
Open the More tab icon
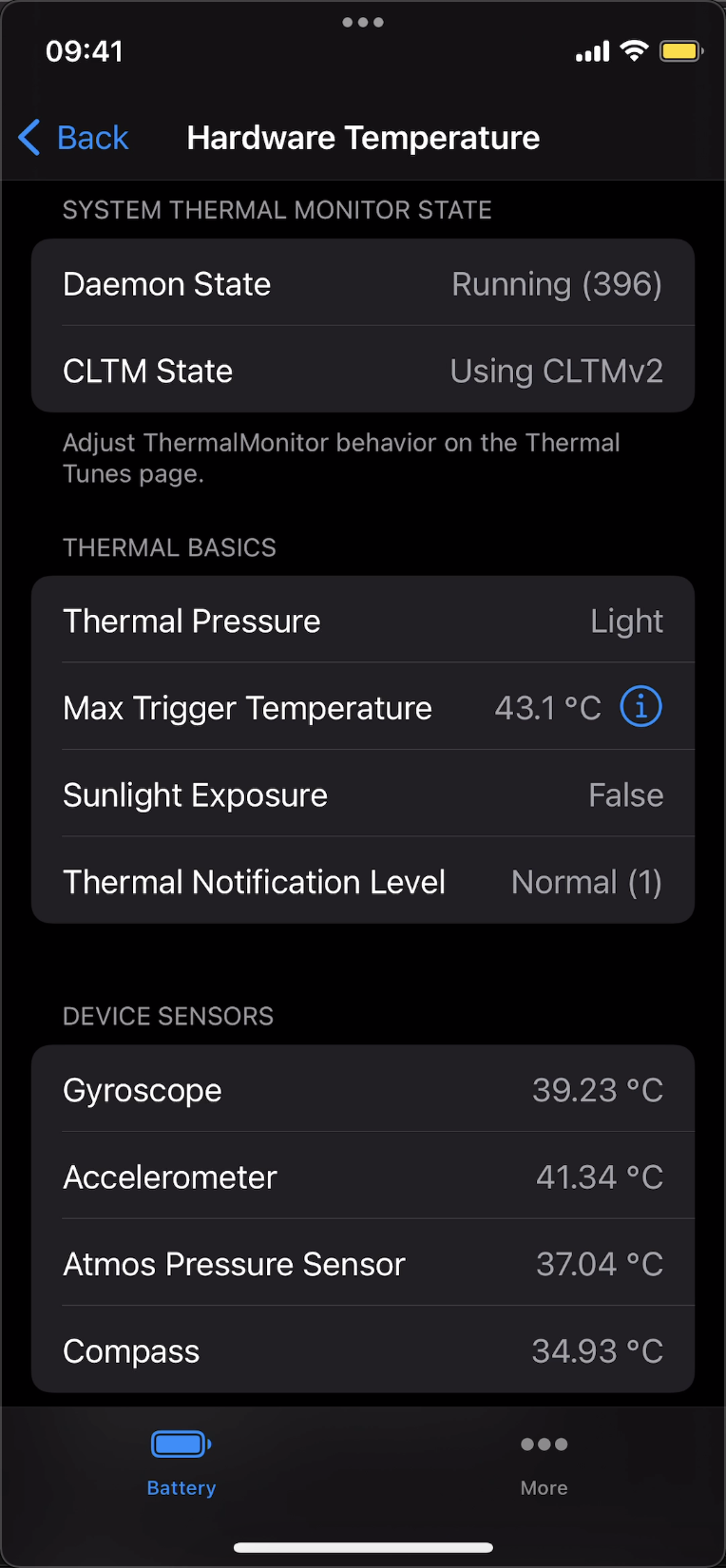544,1444
